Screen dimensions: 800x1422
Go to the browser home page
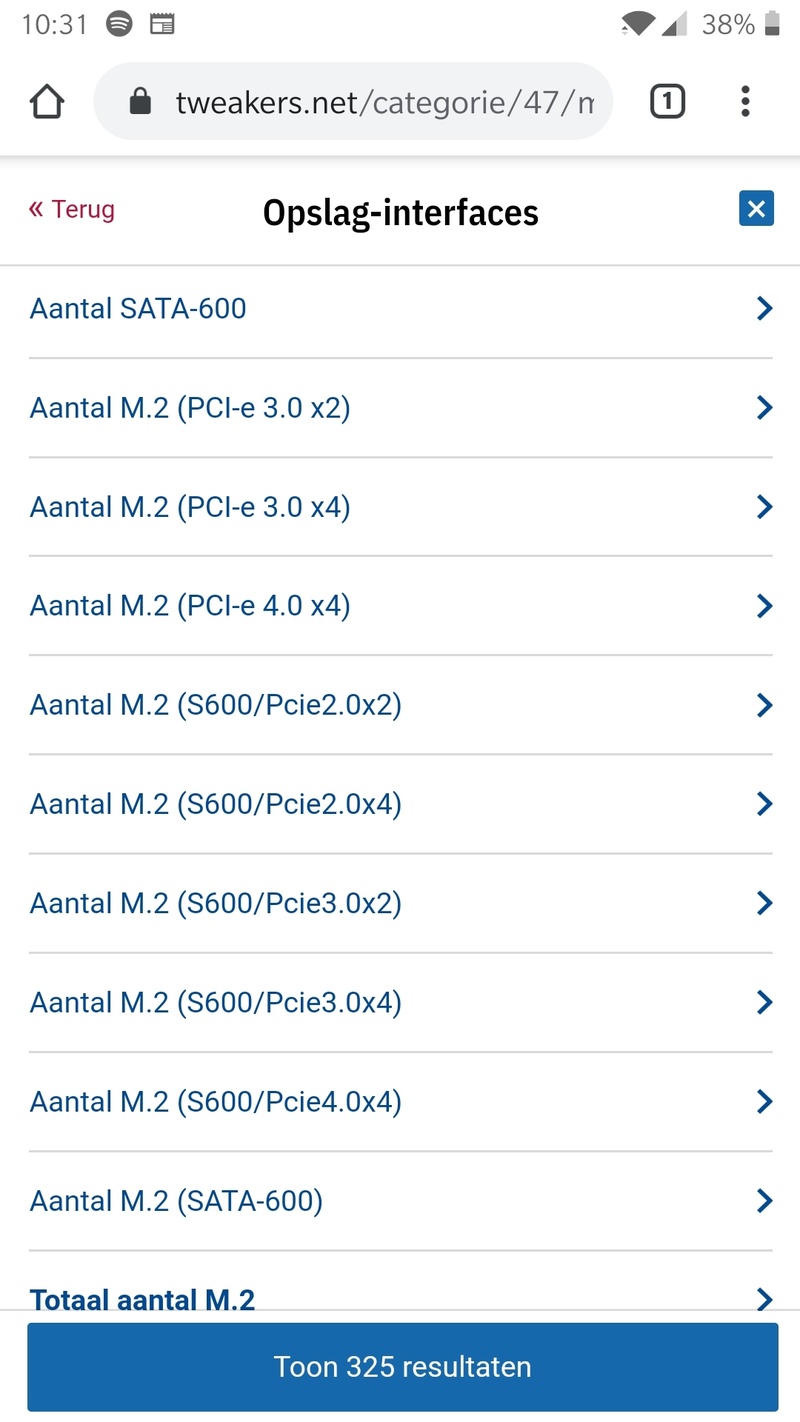(47, 102)
